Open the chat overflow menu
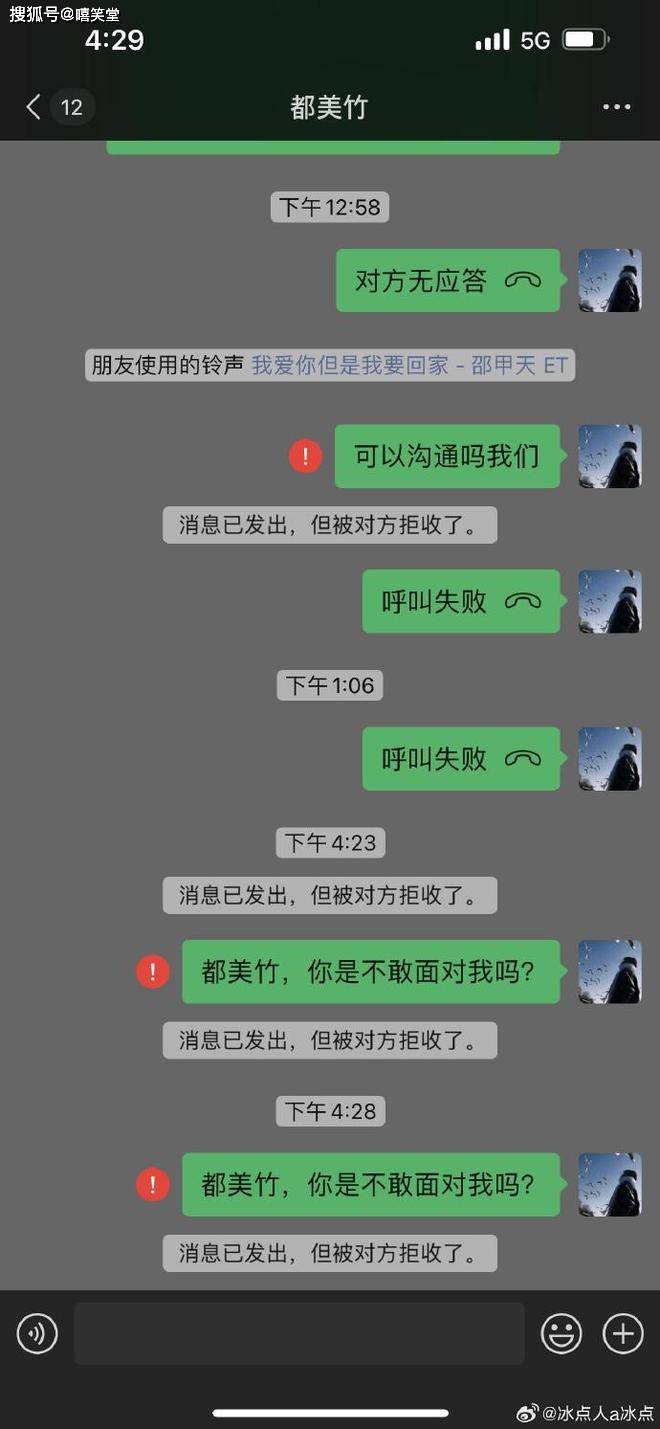Screen dimensions: 660x1429 coord(616,107)
